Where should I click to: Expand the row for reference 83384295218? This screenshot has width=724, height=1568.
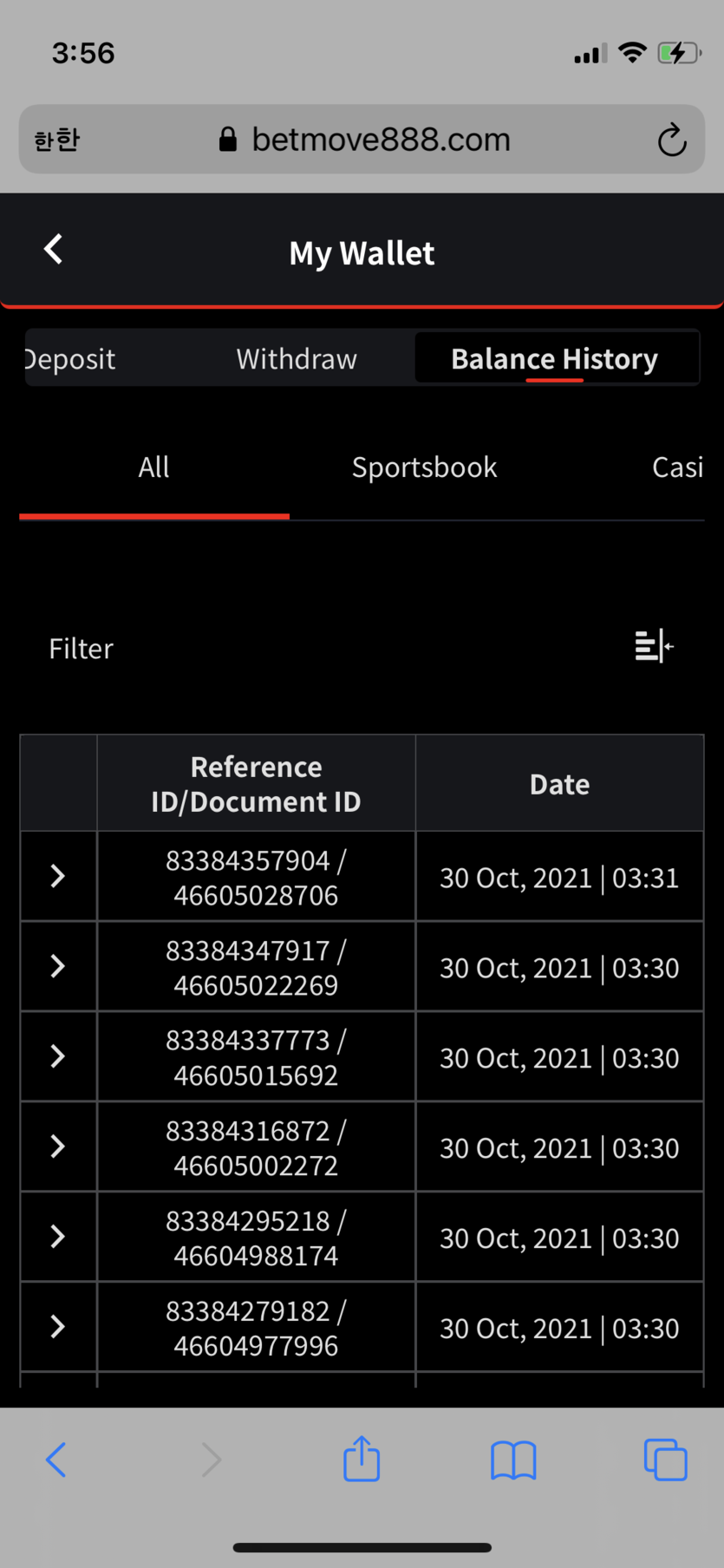pyautogui.click(x=58, y=1237)
